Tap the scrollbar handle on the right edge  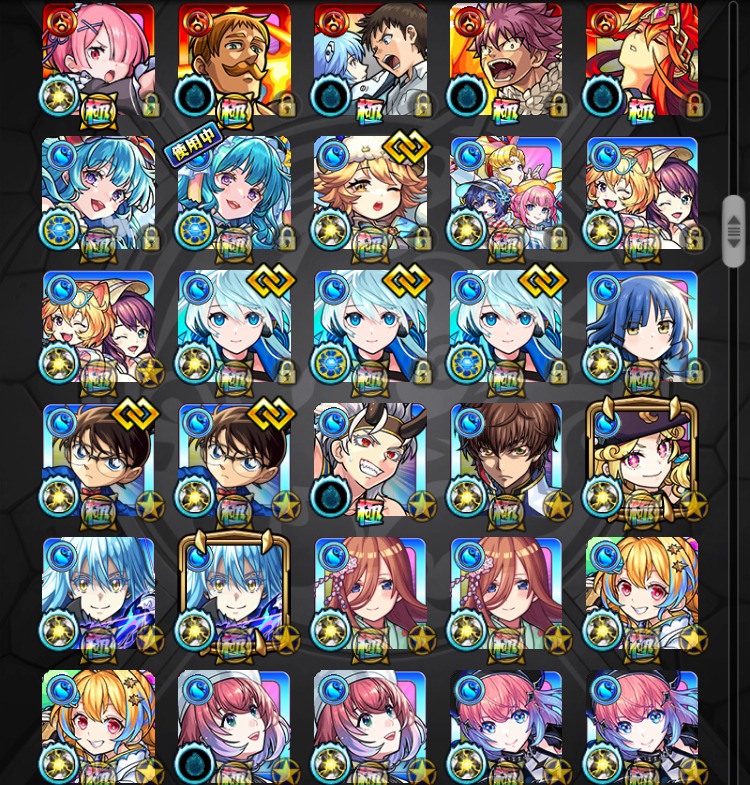(734, 231)
